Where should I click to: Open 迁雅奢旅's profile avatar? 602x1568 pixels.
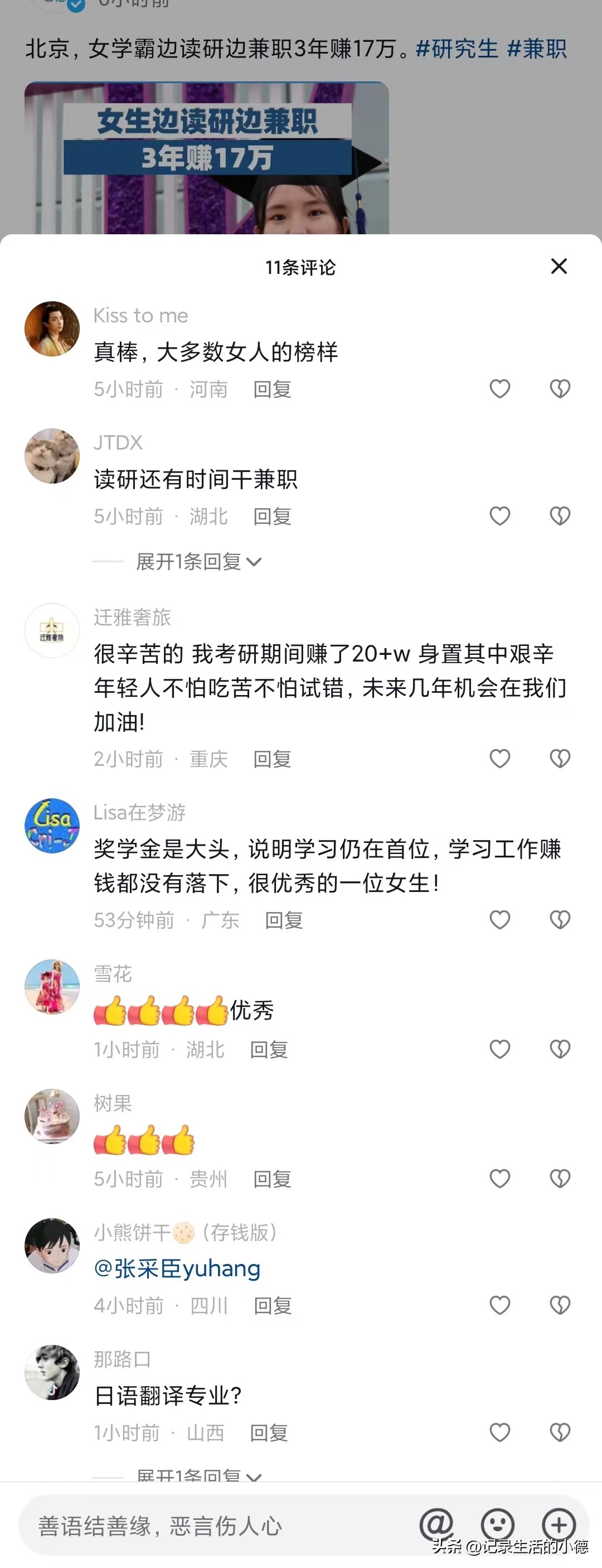pyautogui.click(x=52, y=631)
